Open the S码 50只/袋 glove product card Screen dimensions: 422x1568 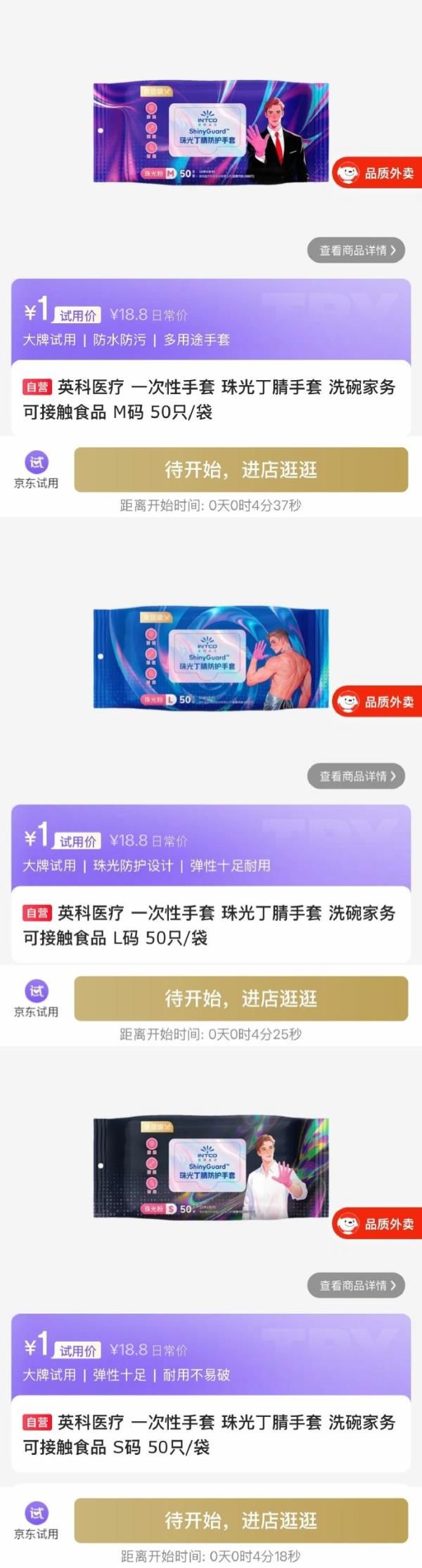pos(211,1435)
